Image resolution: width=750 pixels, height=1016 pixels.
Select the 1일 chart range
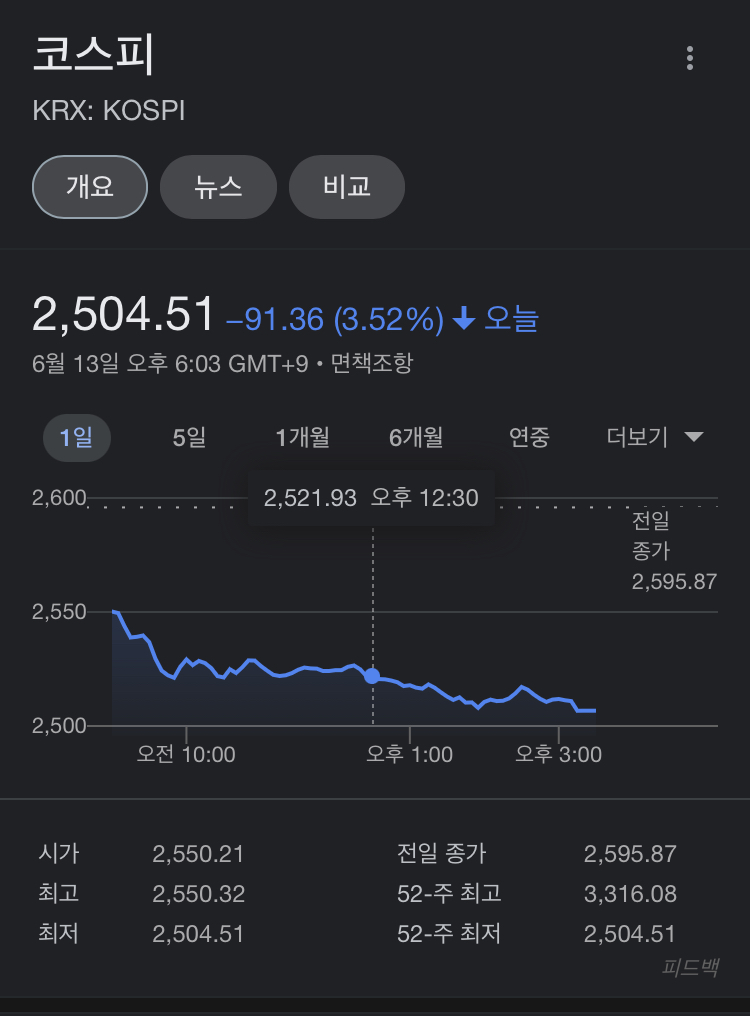76,438
